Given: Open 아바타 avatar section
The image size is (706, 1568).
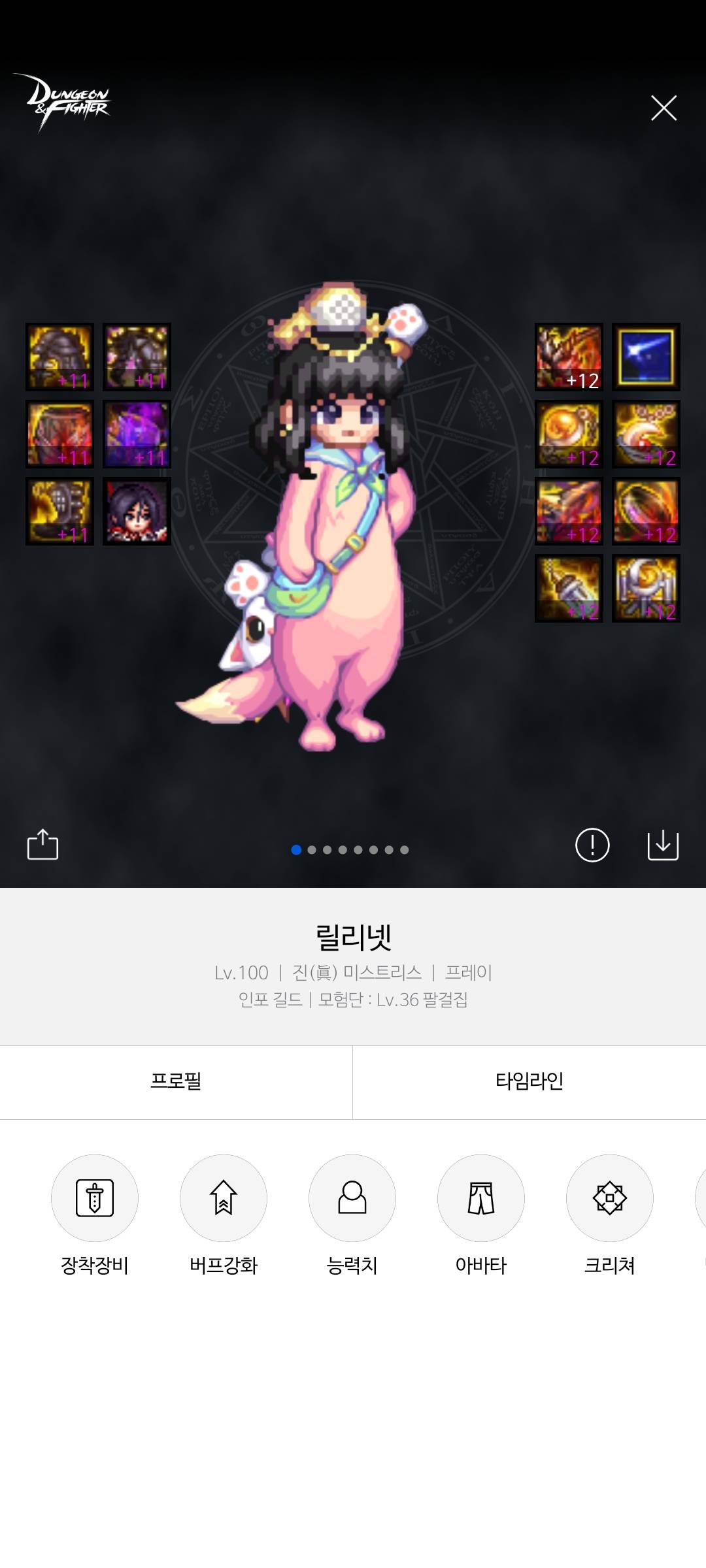Looking at the screenshot, I should (x=481, y=1198).
